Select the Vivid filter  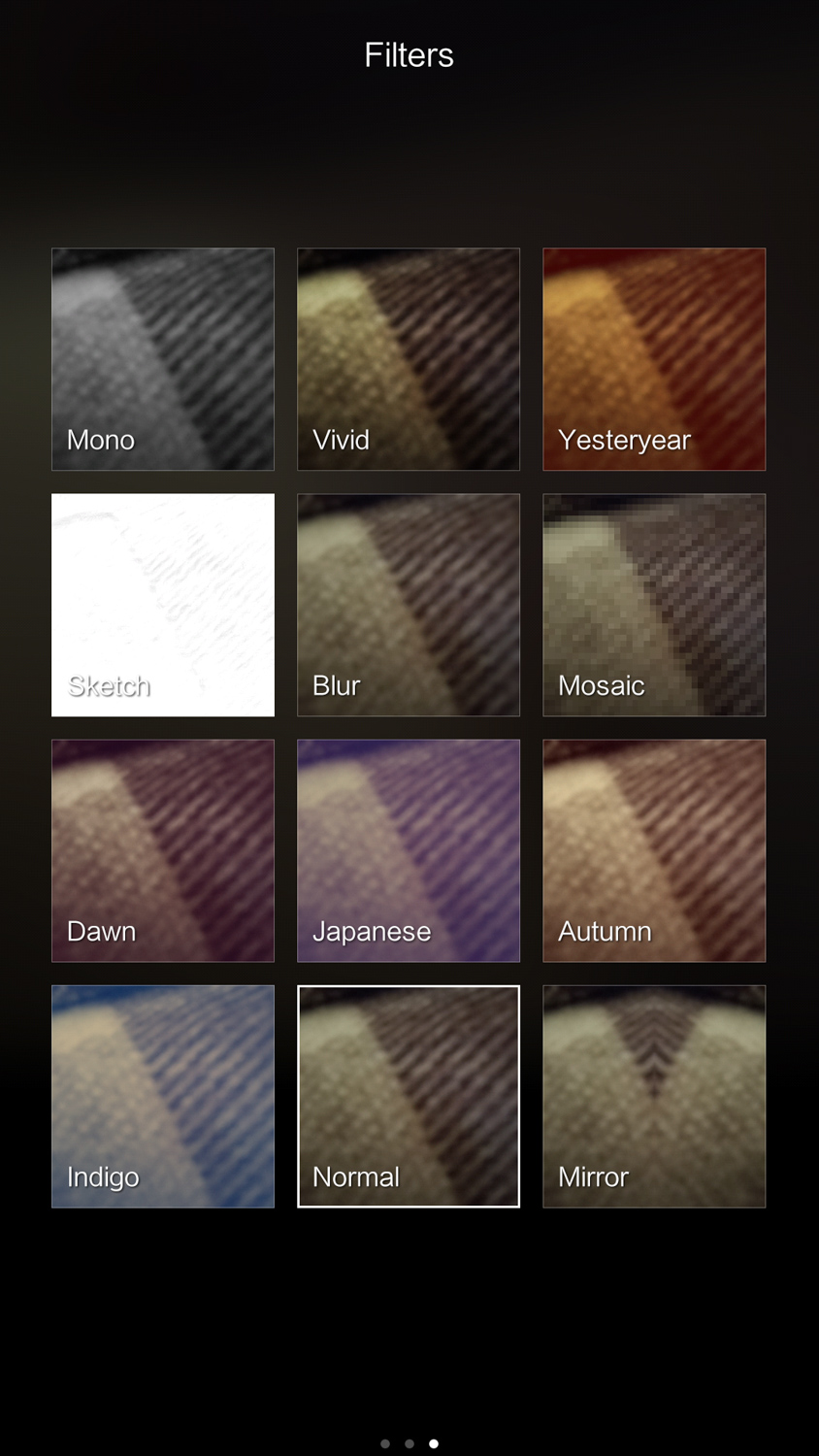tap(409, 359)
